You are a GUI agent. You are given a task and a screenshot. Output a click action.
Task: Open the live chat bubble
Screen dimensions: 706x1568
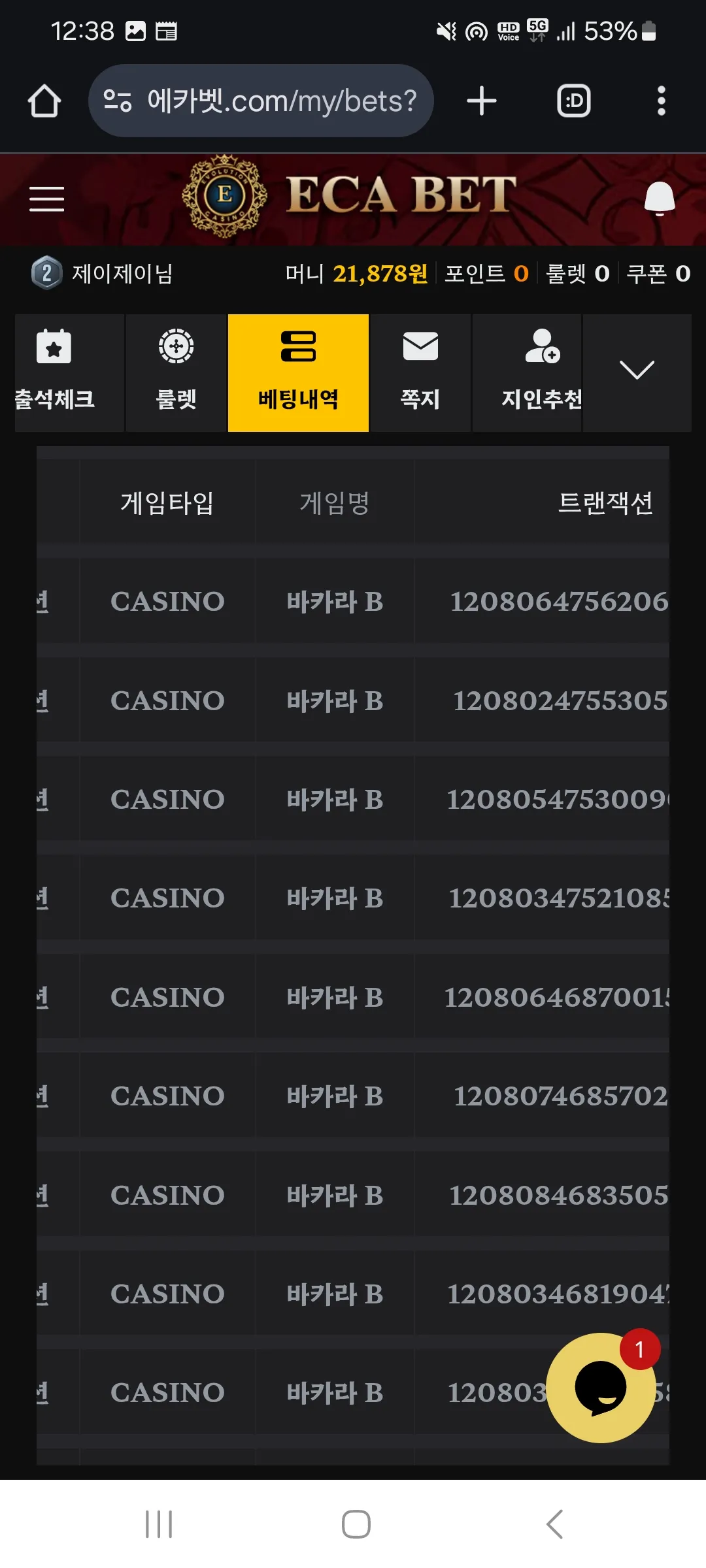tap(601, 1388)
